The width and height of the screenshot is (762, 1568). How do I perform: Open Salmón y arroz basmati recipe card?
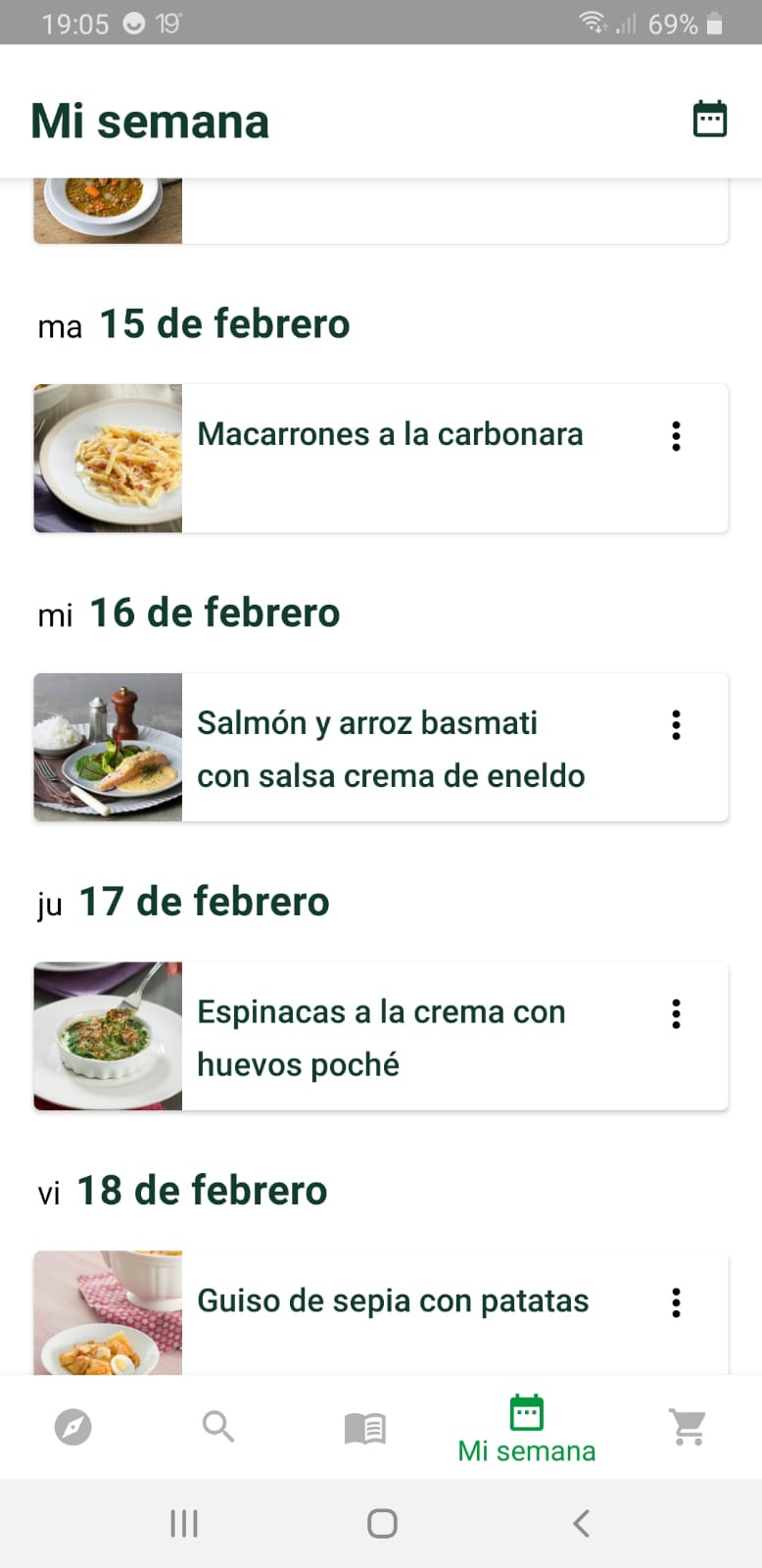[x=390, y=749]
